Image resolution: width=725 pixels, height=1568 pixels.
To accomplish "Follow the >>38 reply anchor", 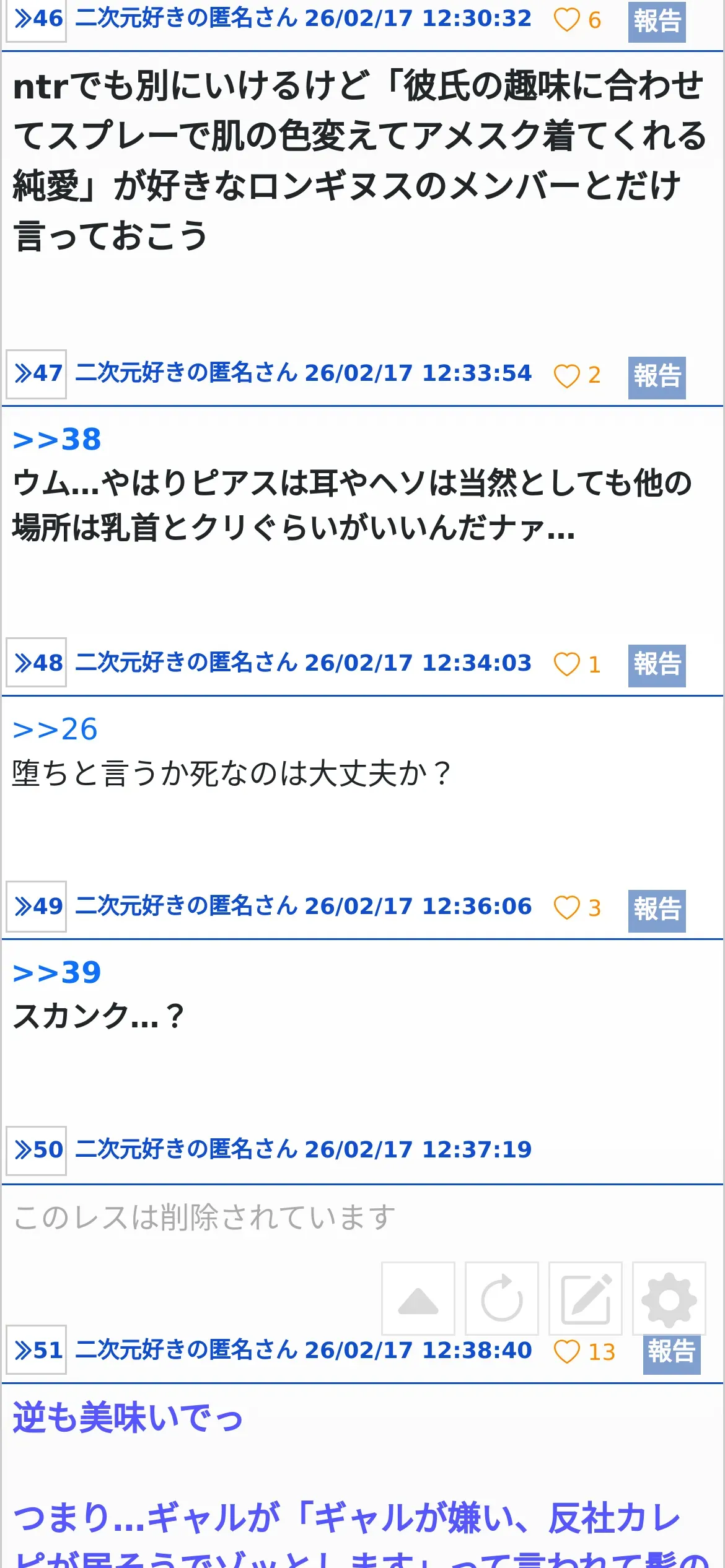I will point(57,440).
